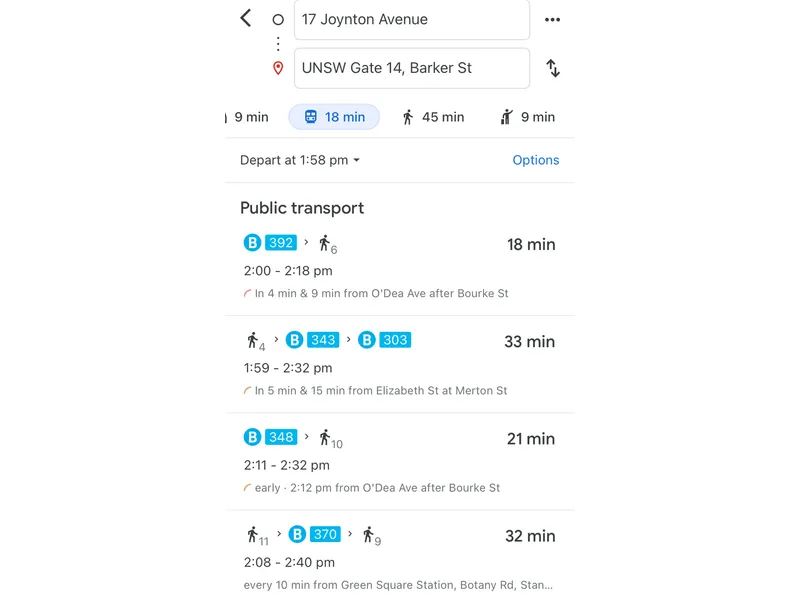Open the bus 392 route, 18 min
Image resolution: width=800 pixels, height=600 pixels.
coord(399,267)
